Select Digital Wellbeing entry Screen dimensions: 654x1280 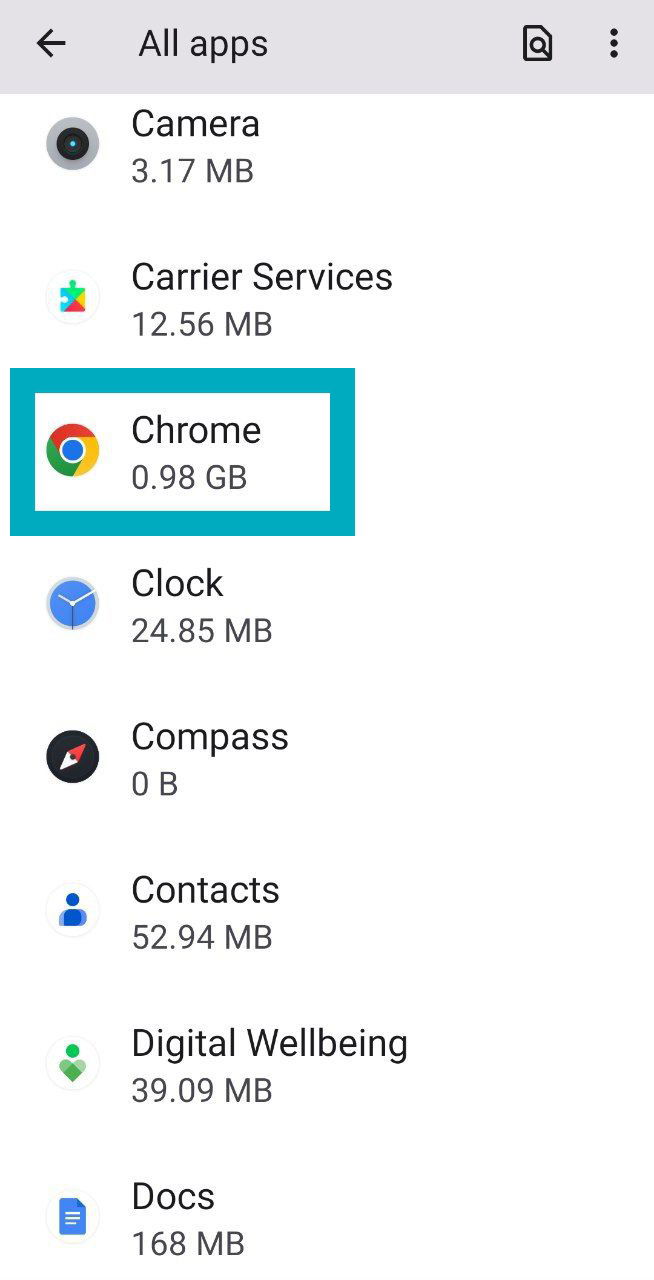268,1064
